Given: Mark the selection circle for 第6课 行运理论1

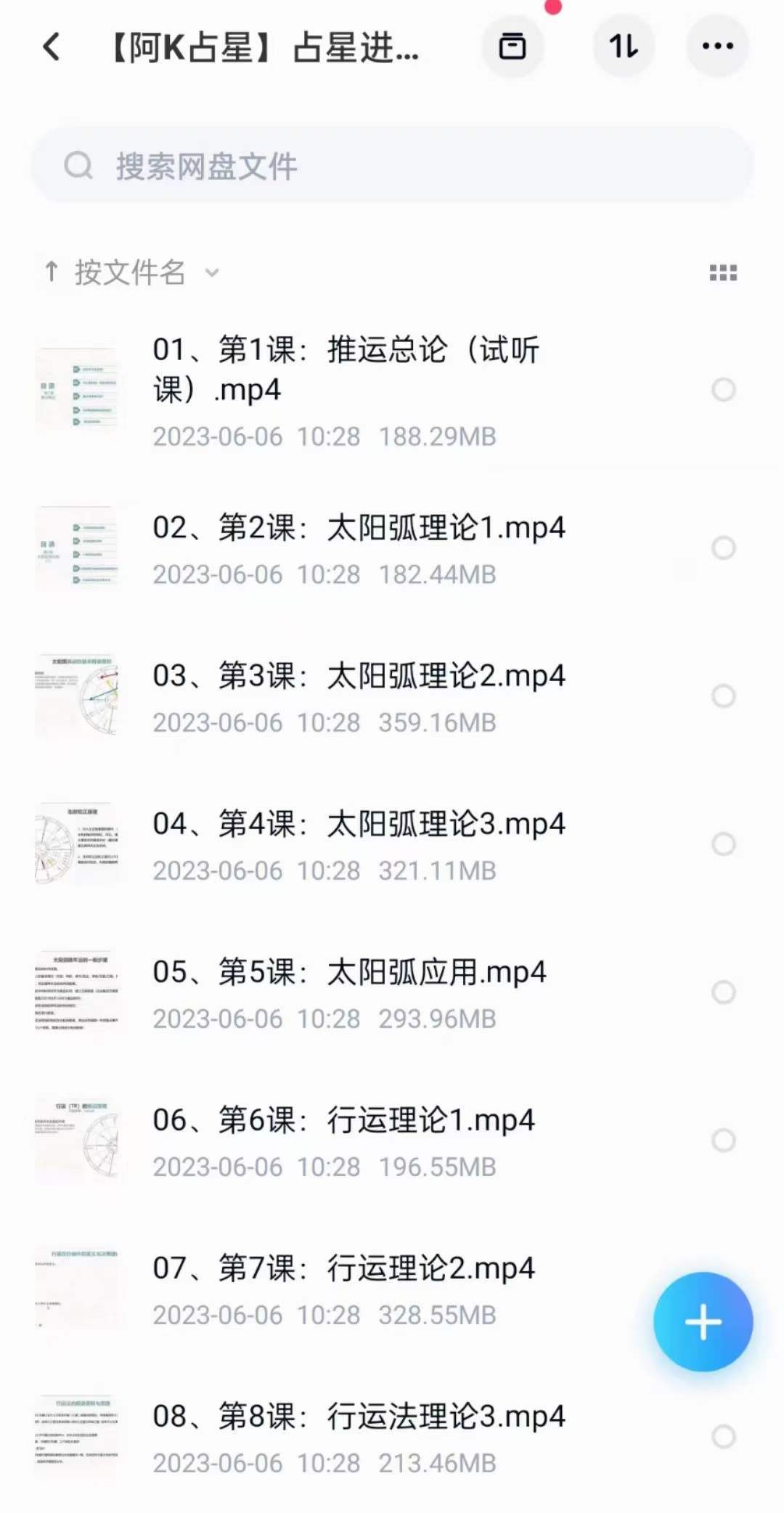Looking at the screenshot, I should pos(722,1140).
